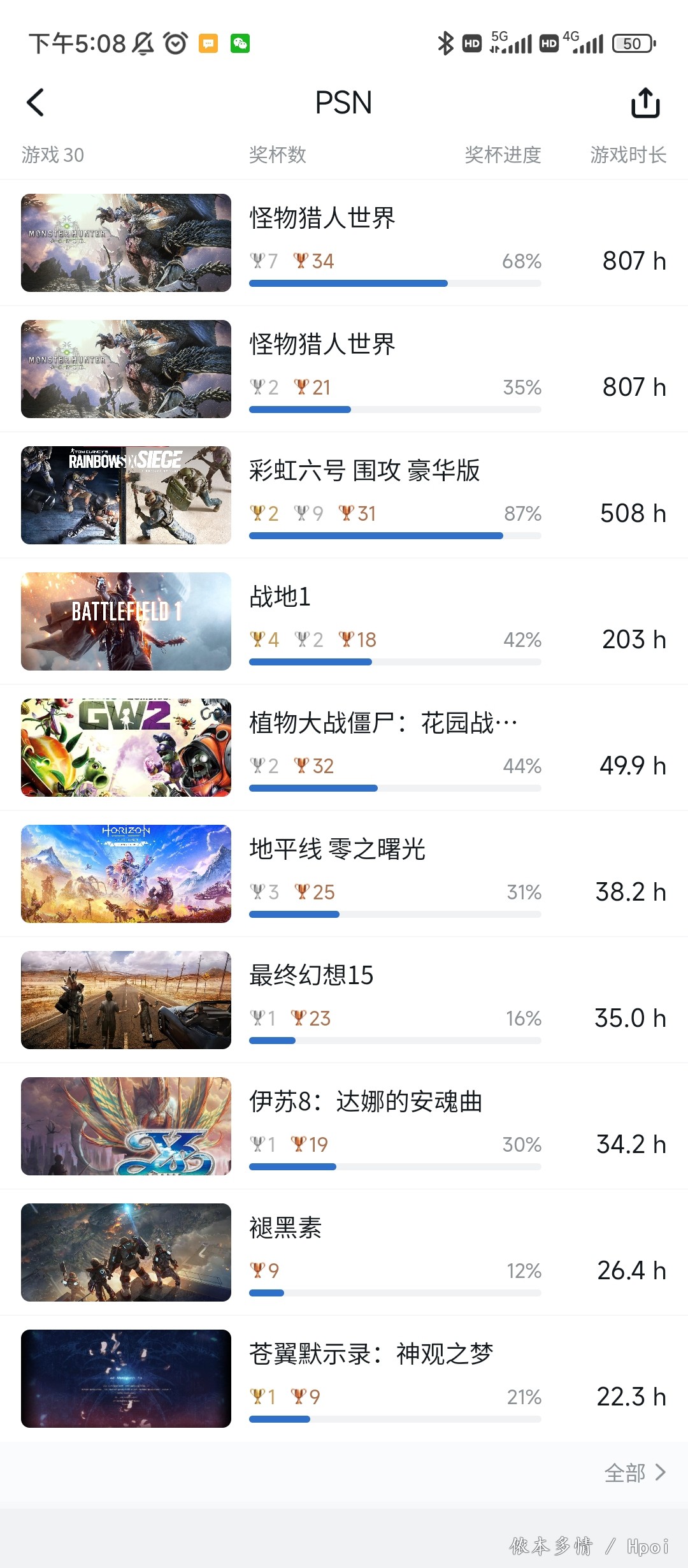View the 褪黑素 game entry
Screen dimensions: 688x1568
[x=344, y=1252]
